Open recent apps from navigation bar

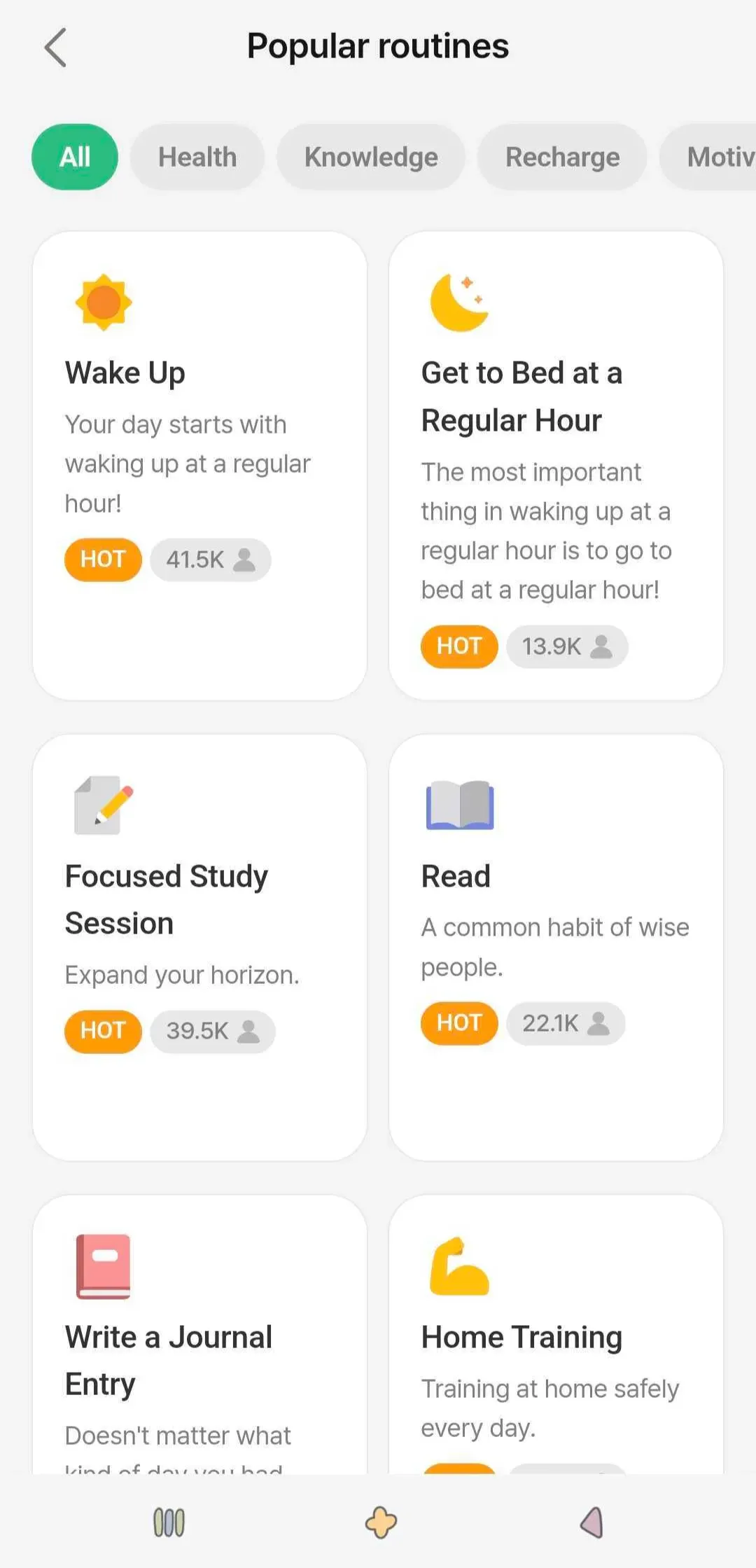click(x=169, y=1522)
